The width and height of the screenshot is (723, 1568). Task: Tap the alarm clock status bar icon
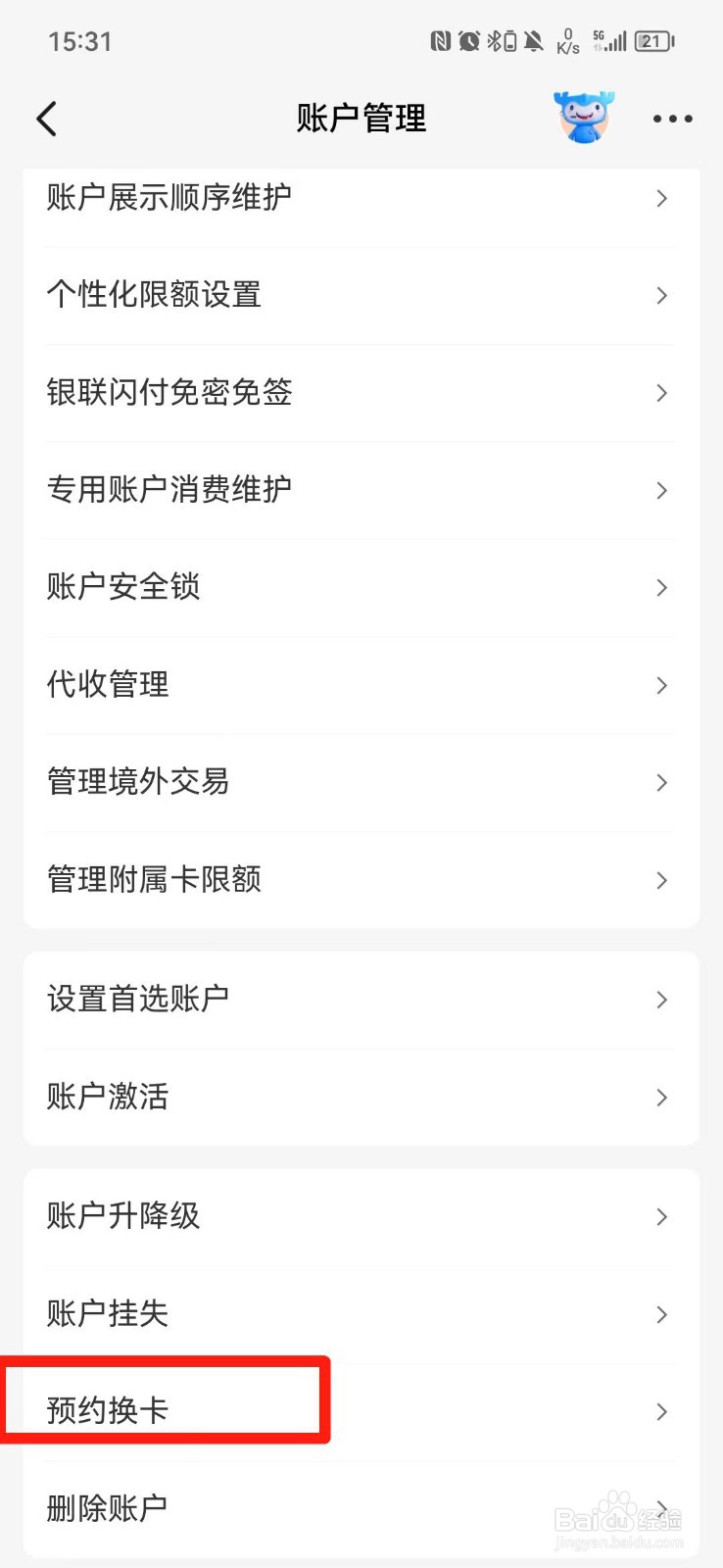pyautogui.click(x=470, y=41)
